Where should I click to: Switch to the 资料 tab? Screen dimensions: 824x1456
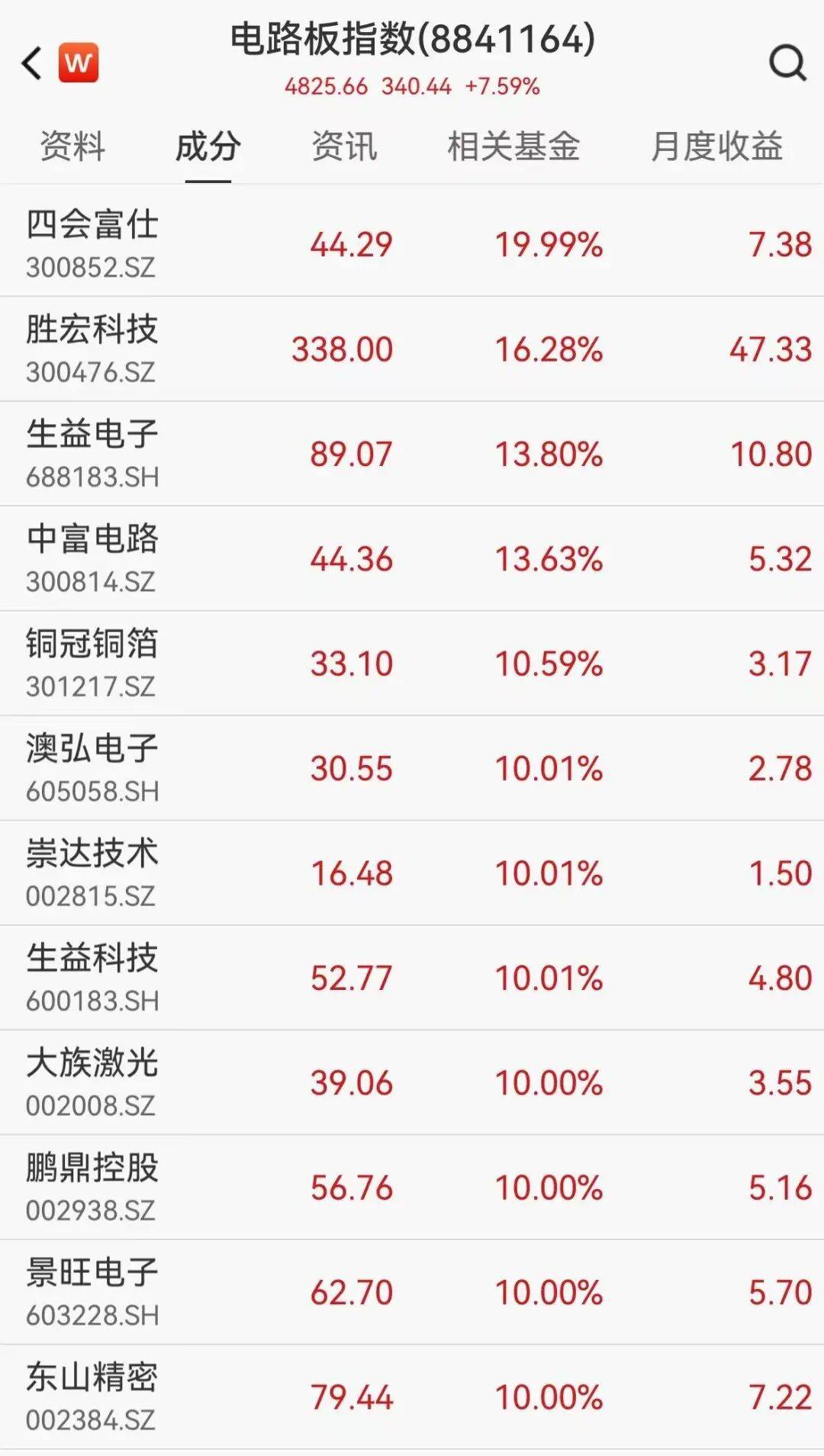(72, 146)
